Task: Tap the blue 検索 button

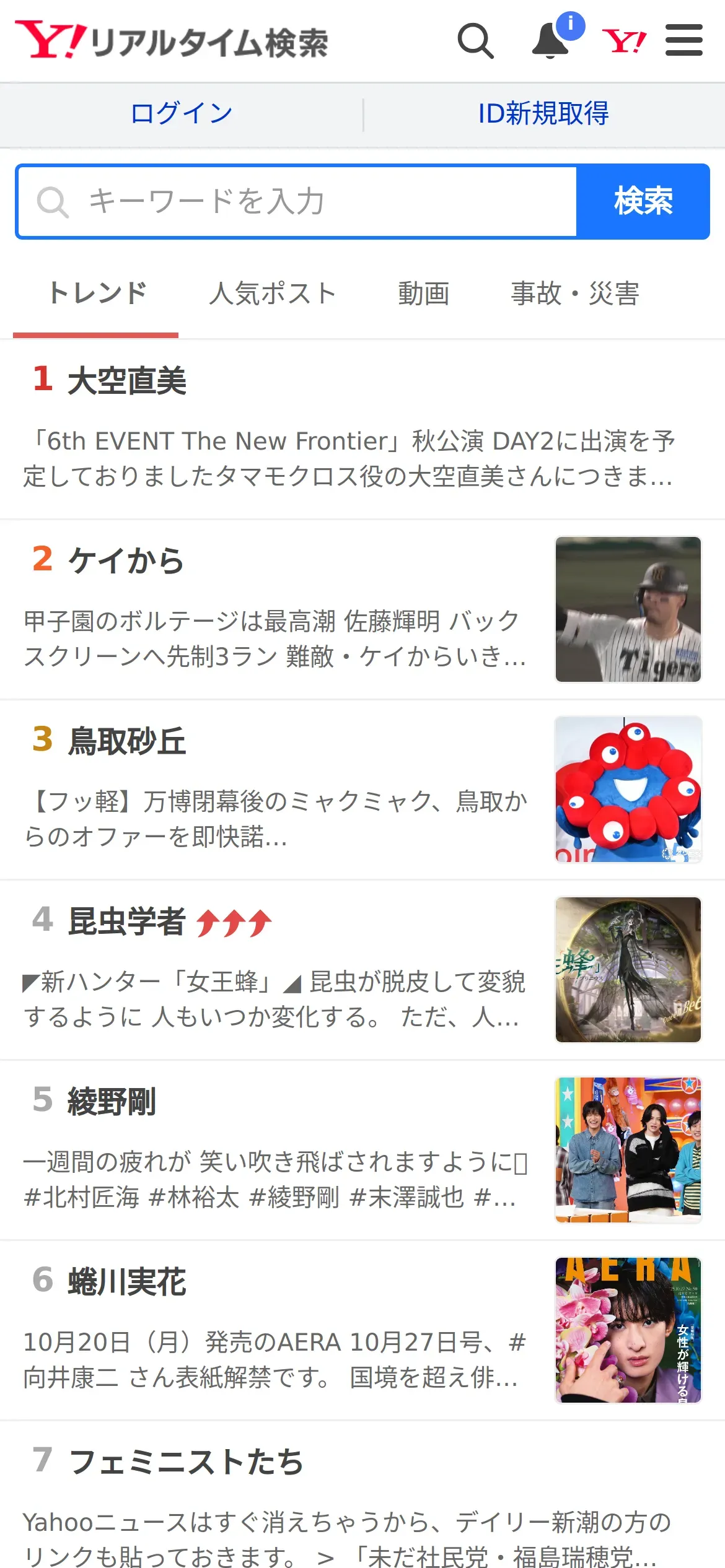Action: [643, 201]
